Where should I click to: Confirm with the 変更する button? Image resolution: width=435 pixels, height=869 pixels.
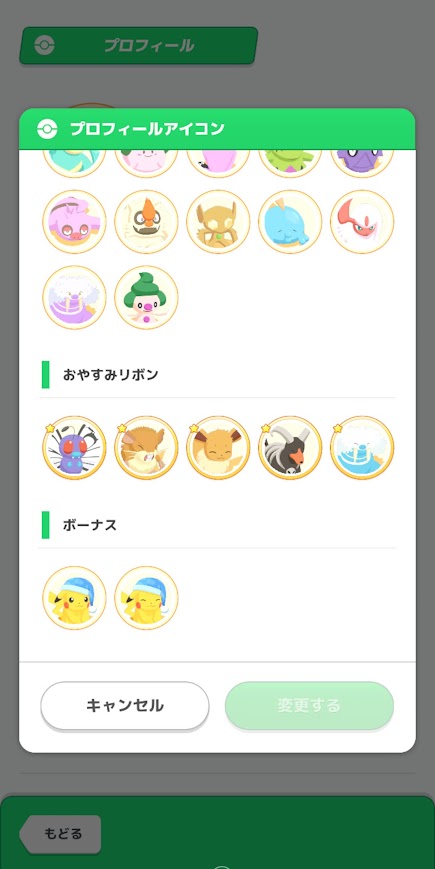click(x=309, y=706)
